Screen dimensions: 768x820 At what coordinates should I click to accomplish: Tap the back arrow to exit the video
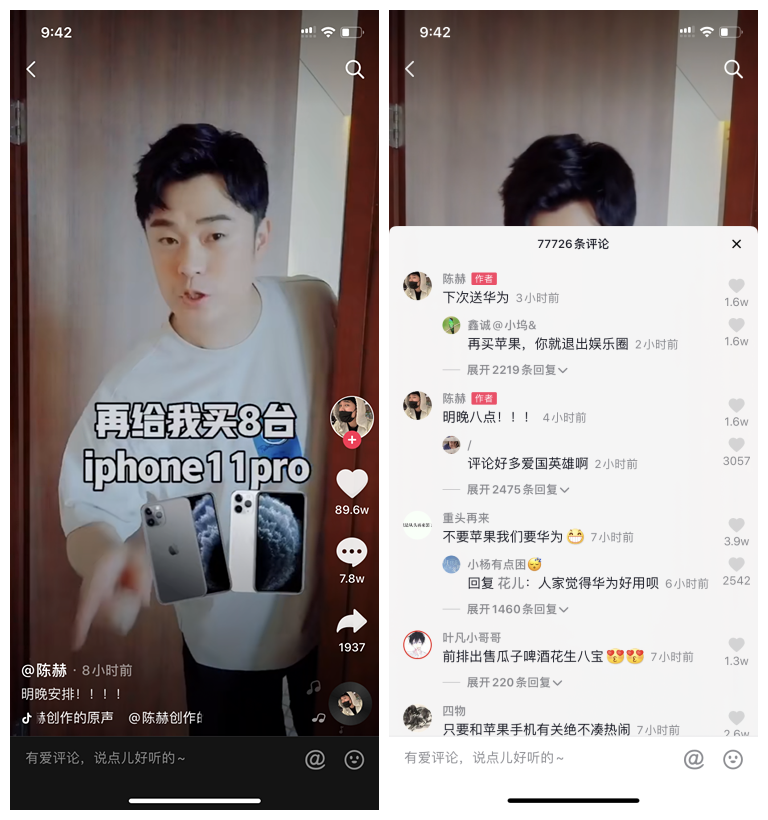coord(30,70)
